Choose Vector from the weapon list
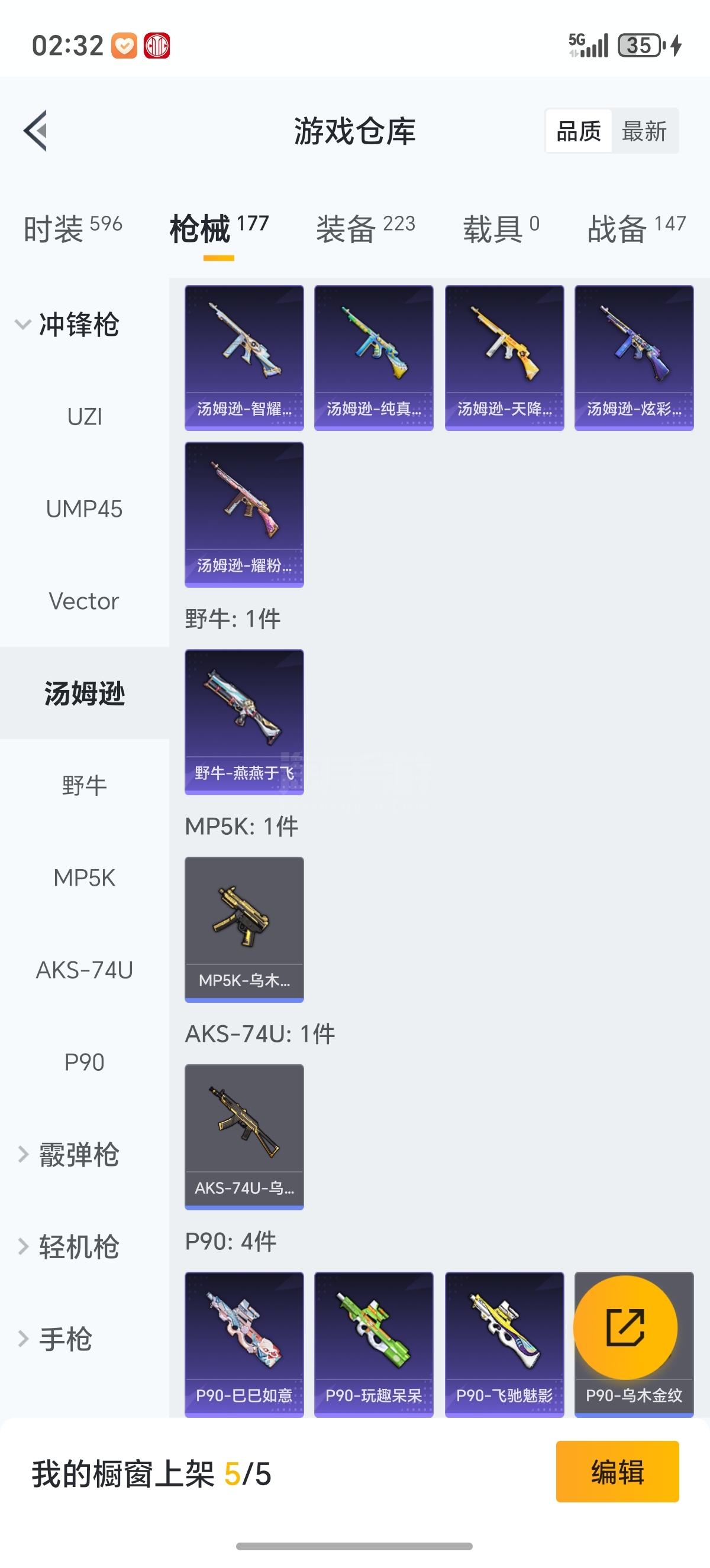 (x=85, y=601)
